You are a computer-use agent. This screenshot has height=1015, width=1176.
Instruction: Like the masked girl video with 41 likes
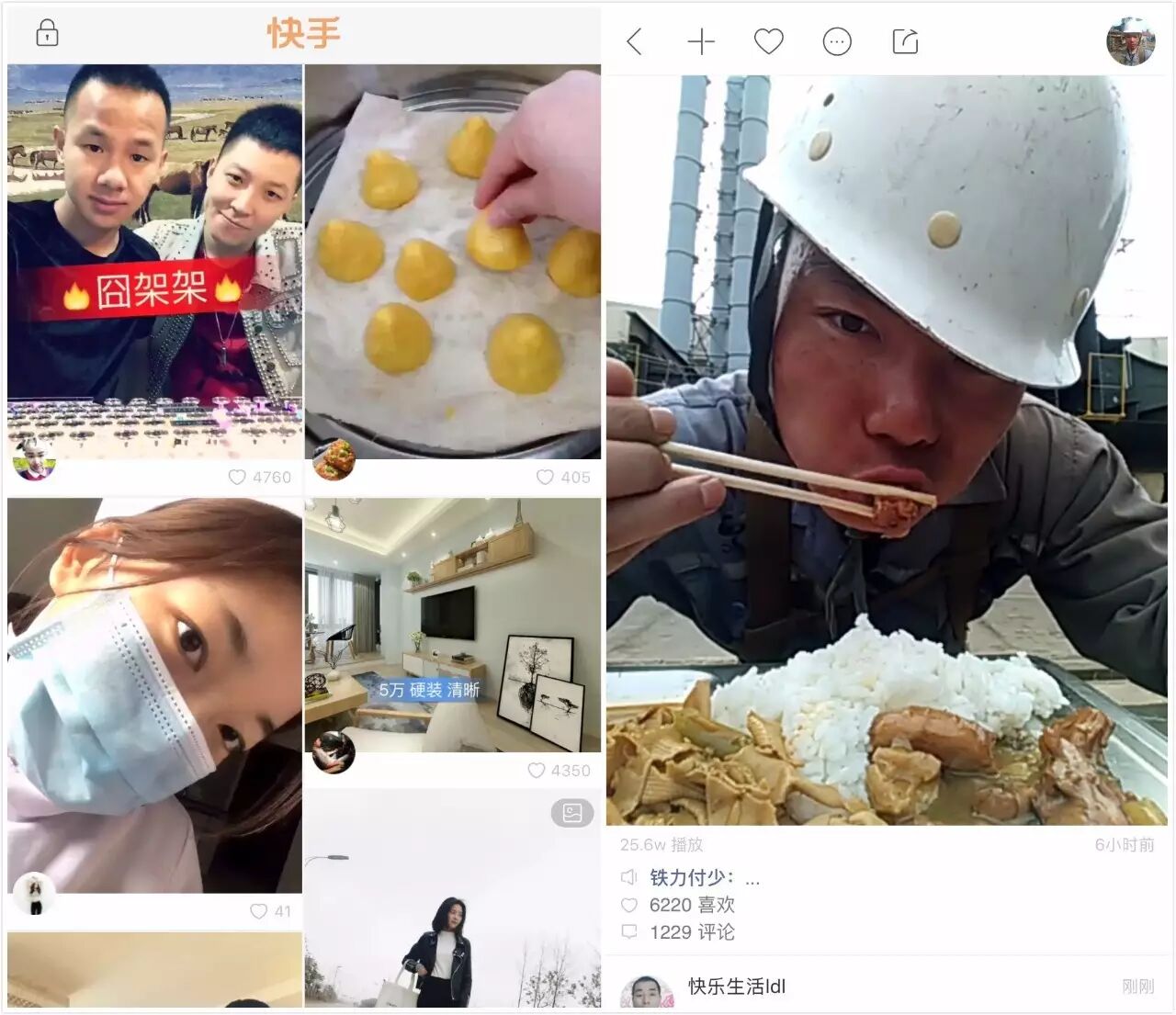click(259, 911)
